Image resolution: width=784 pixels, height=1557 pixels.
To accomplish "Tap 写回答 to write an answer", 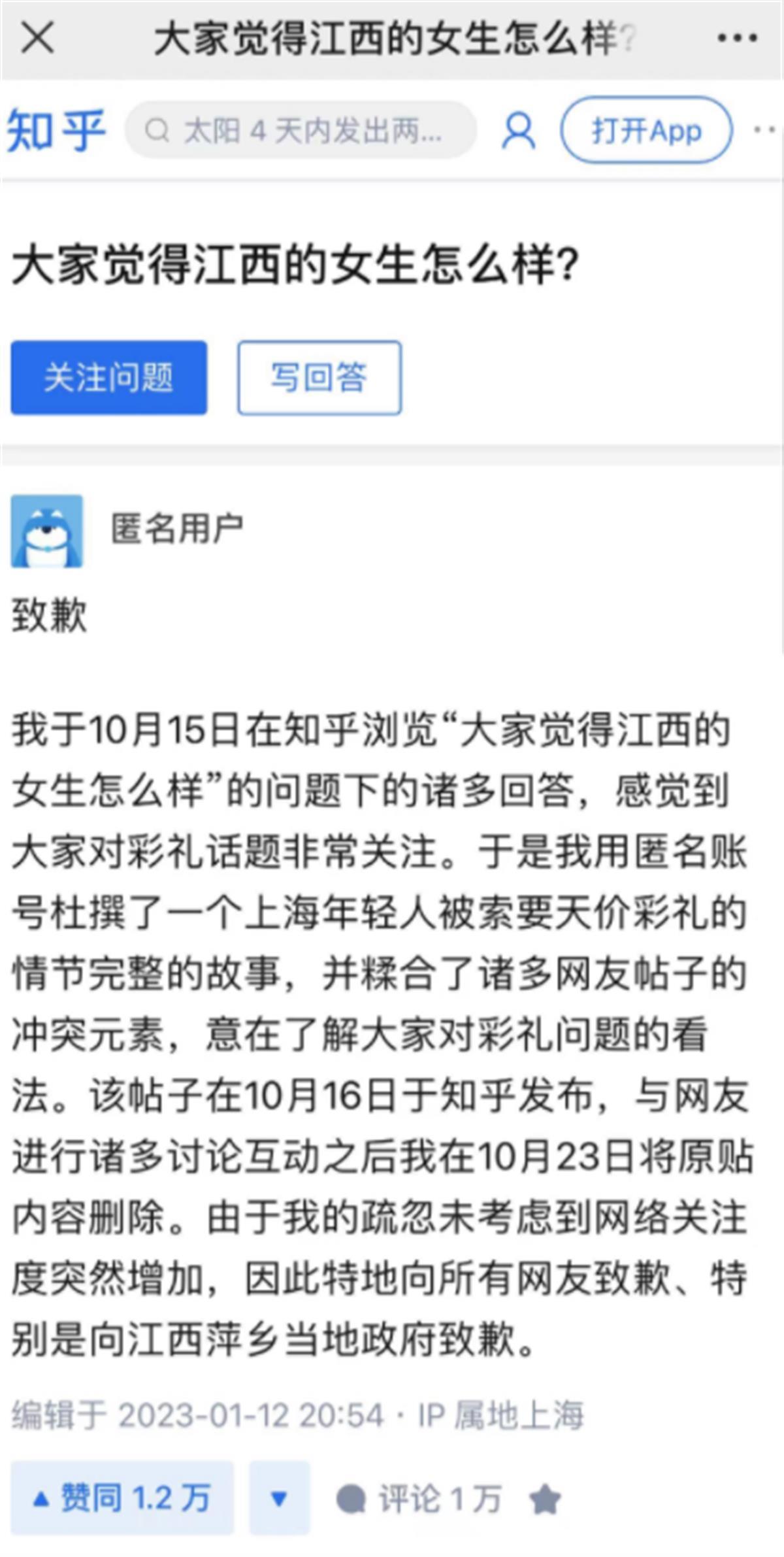I will (x=319, y=378).
